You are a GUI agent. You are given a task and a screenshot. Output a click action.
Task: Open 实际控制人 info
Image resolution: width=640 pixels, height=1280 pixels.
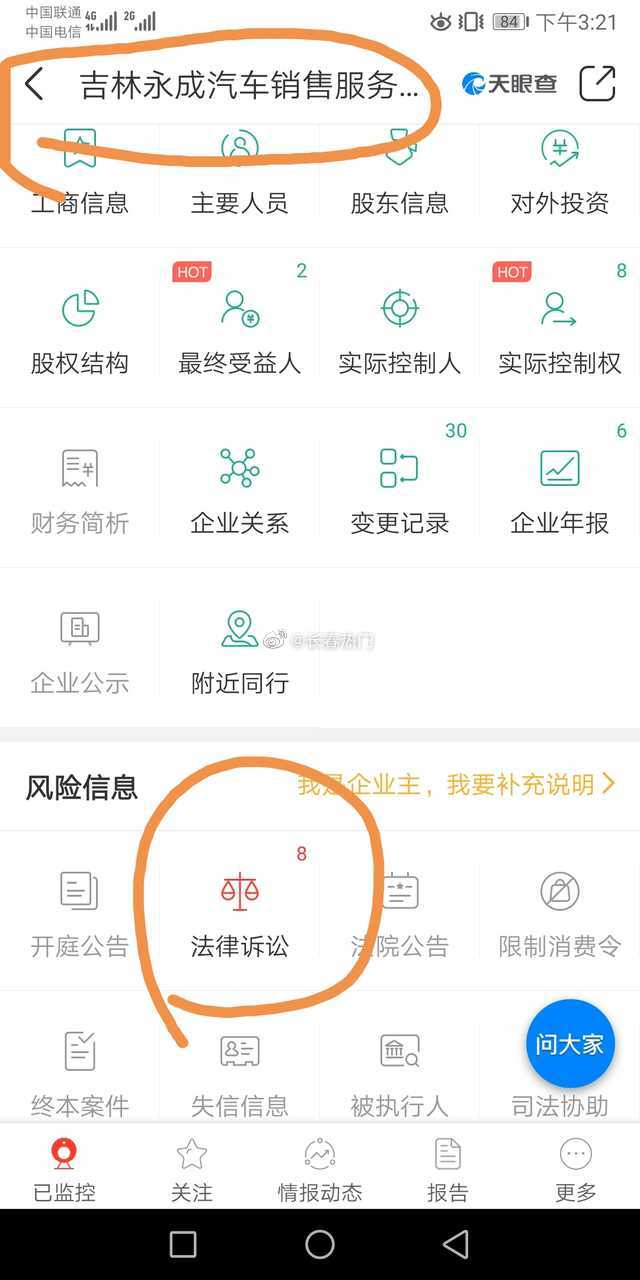[x=400, y=330]
